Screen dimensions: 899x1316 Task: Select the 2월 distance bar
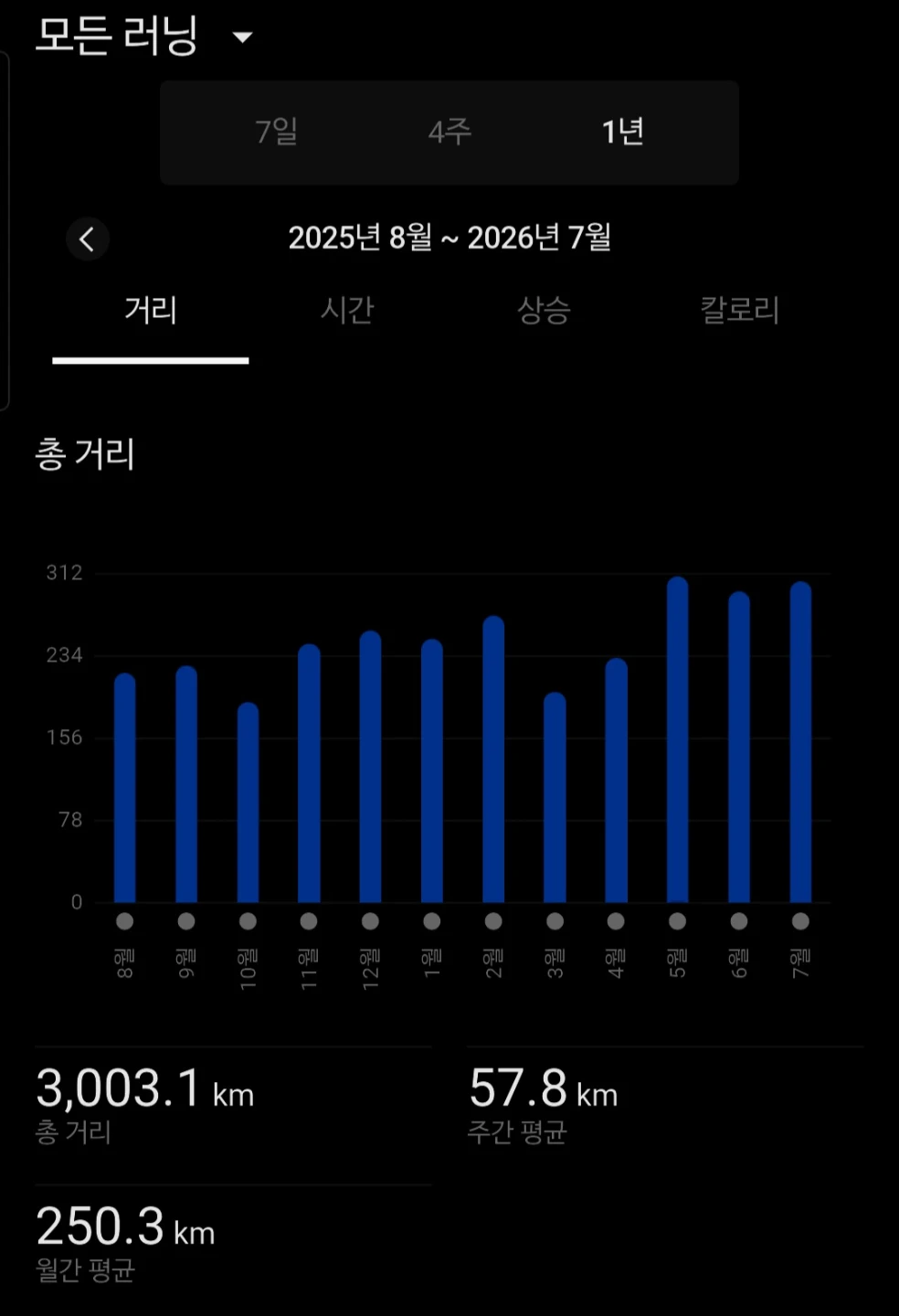tap(493, 759)
